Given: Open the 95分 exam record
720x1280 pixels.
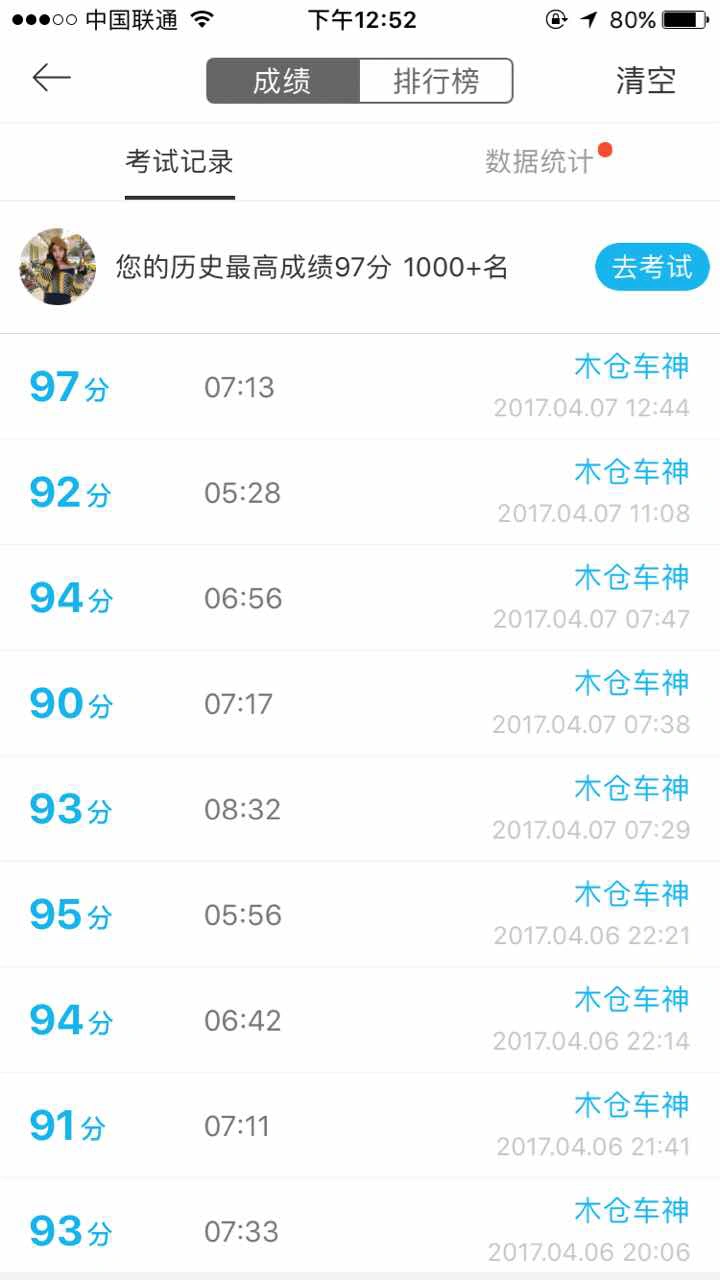Looking at the screenshot, I should coord(360,915).
